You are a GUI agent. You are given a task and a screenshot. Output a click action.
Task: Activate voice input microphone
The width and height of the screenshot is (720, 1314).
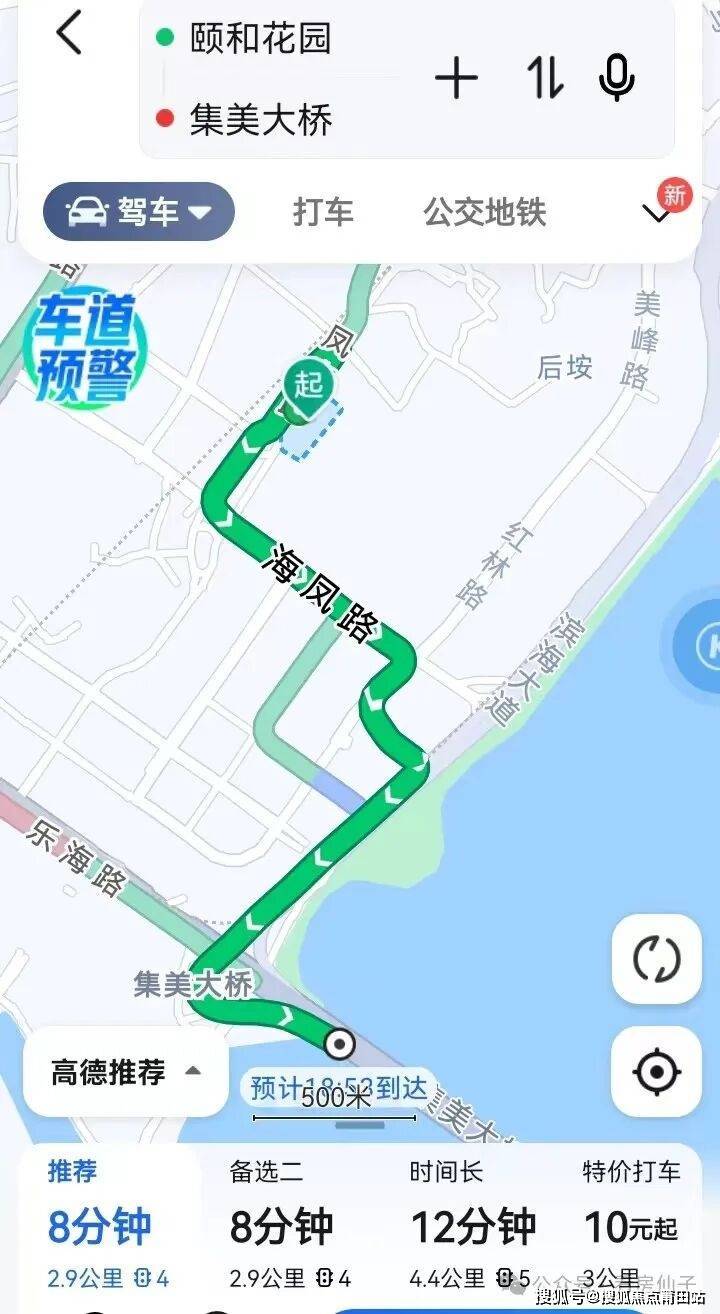coord(616,78)
